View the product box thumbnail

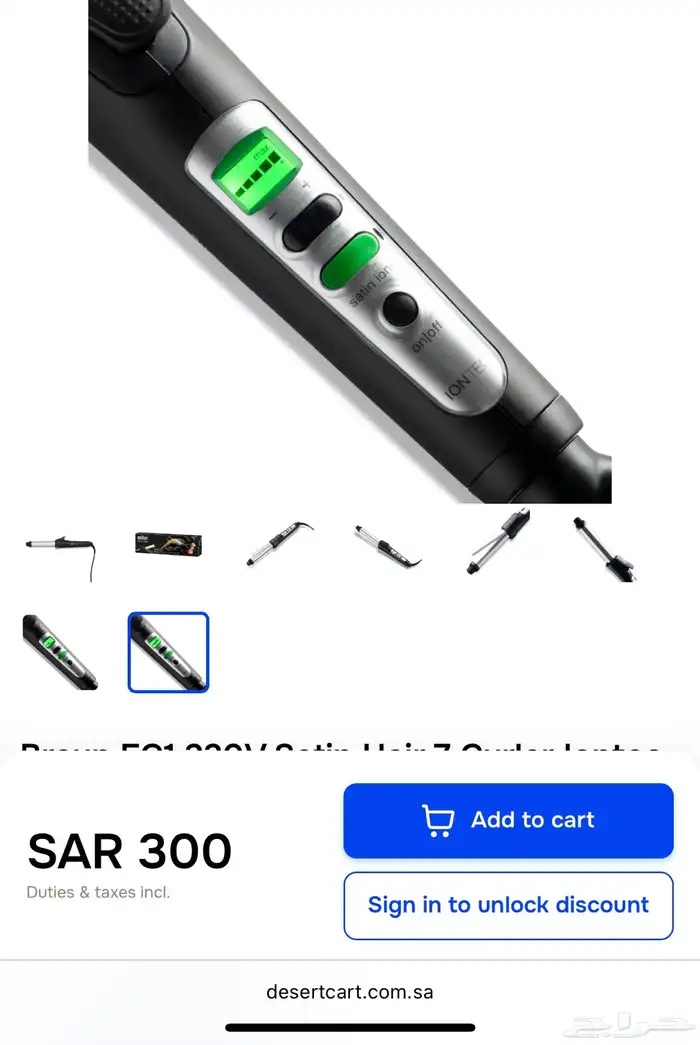tap(168, 544)
